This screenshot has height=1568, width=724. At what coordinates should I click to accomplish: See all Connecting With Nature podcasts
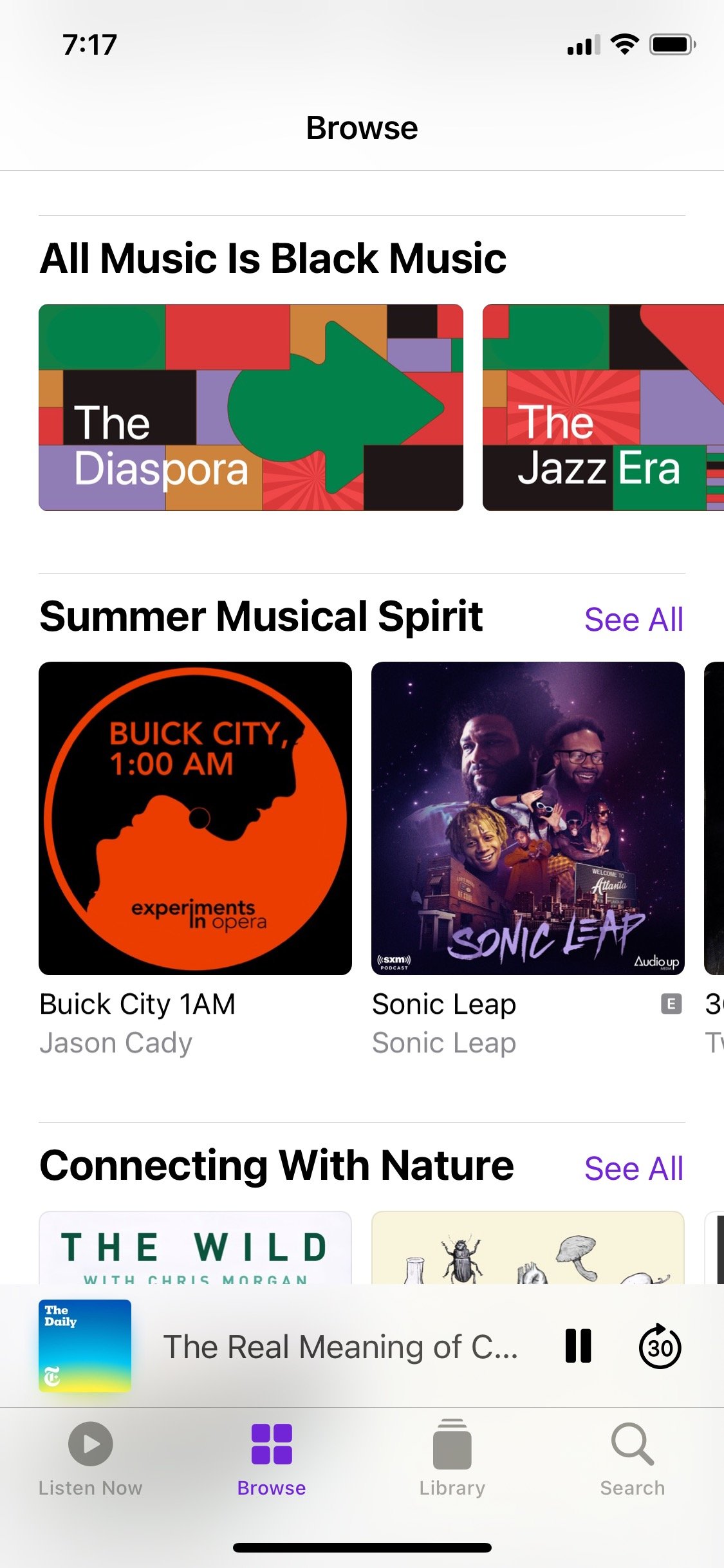(633, 1168)
